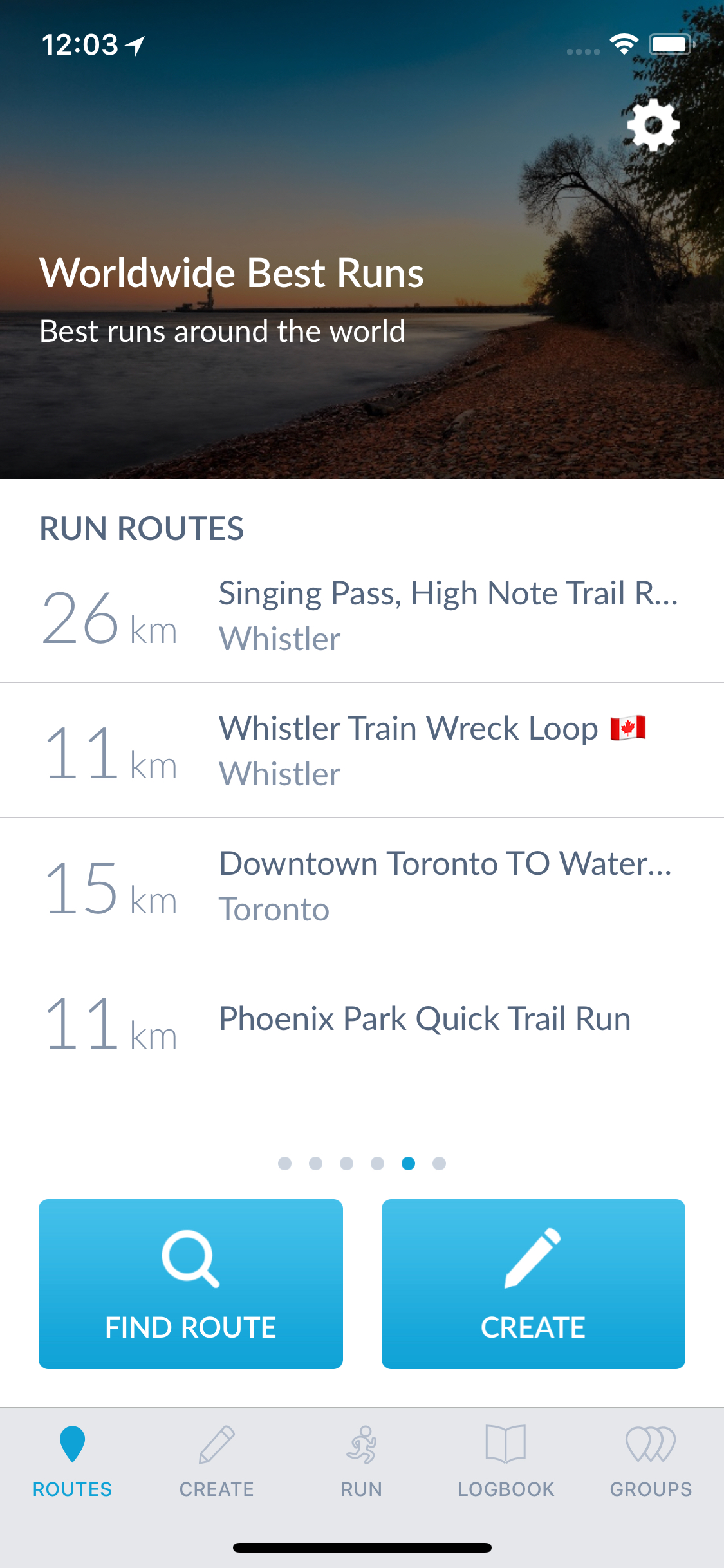Open the Whistler Train Wreck Loop route
This screenshot has height=1568, width=724.
pos(362,751)
